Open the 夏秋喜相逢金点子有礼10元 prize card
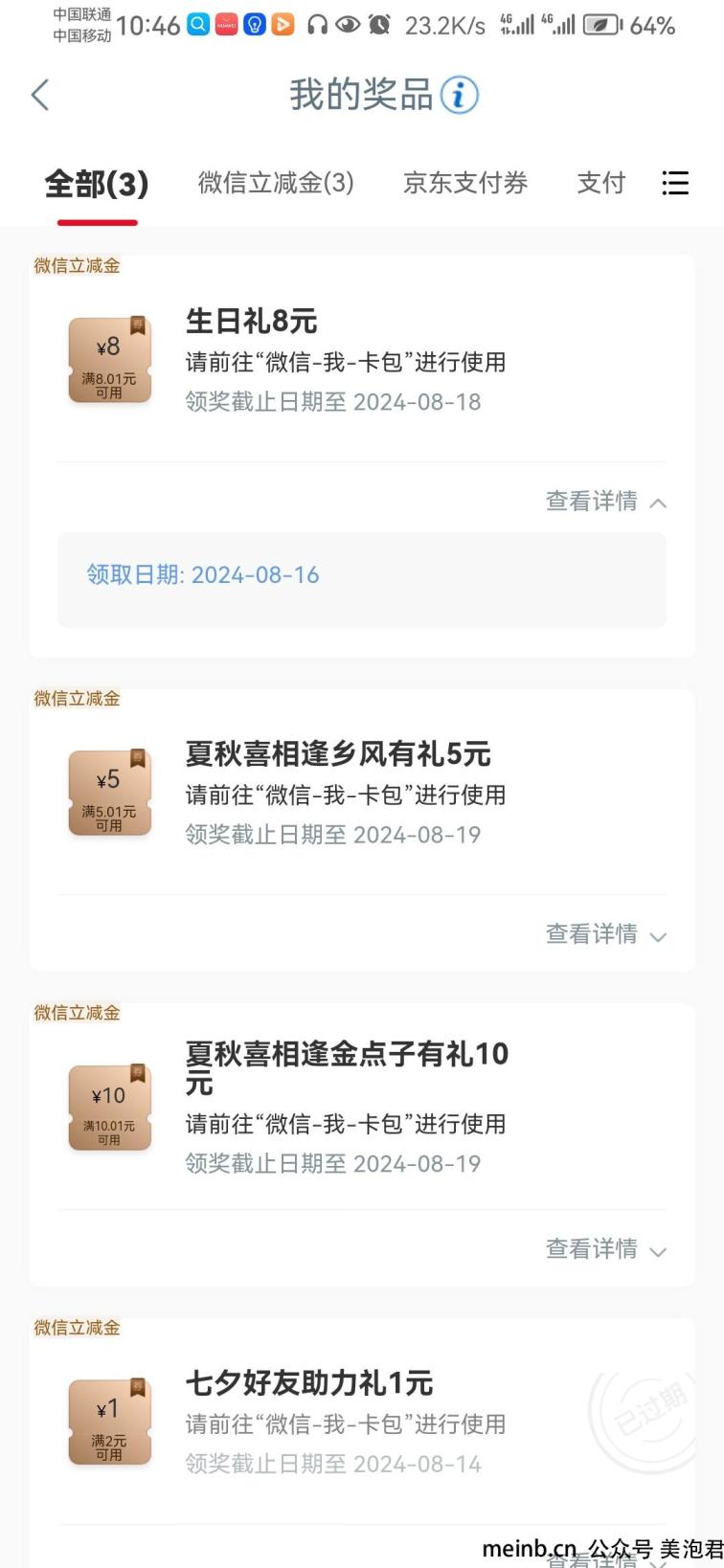Image resolution: width=724 pixels, height=1568 pixels. tap(362, 1108)
